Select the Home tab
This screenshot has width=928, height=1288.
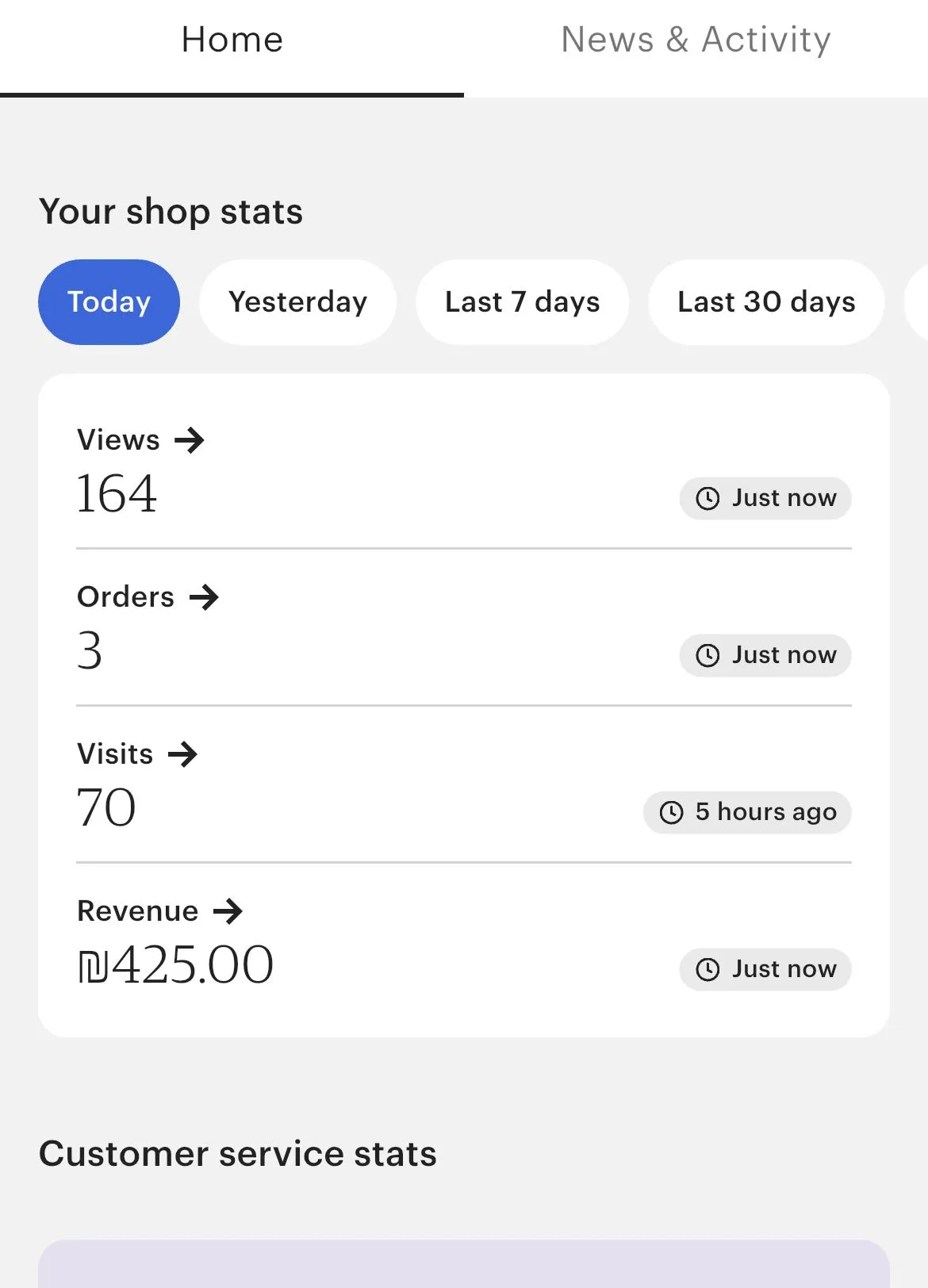click(232, 40)
